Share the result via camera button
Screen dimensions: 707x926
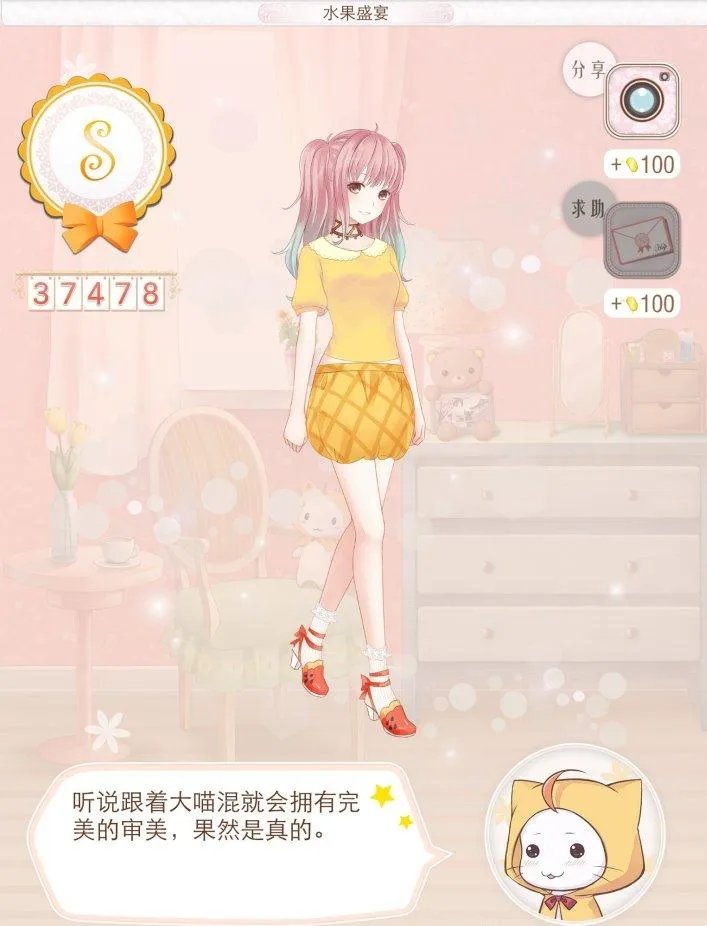[x=641, y=101]
